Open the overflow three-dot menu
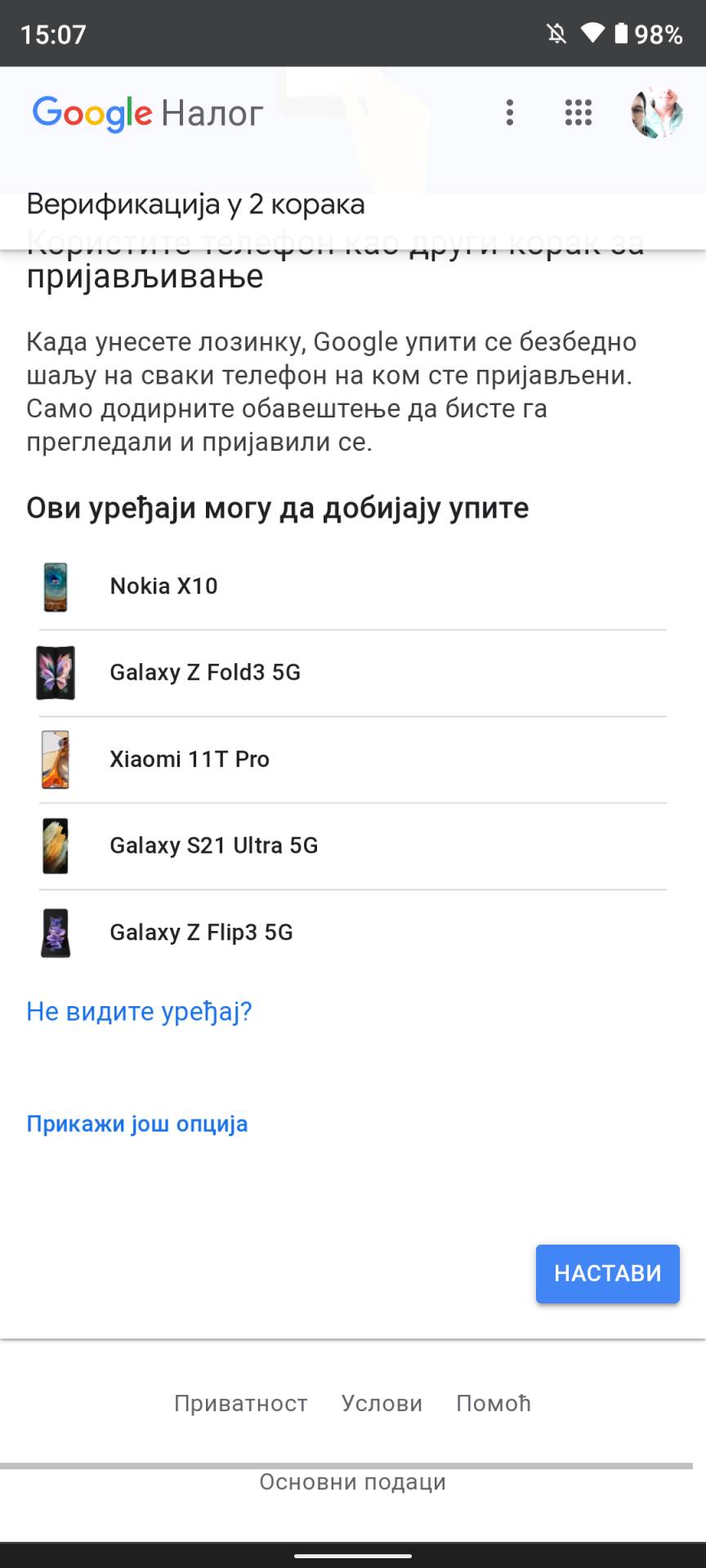The image size is (706, 1568). pos(509,114)
